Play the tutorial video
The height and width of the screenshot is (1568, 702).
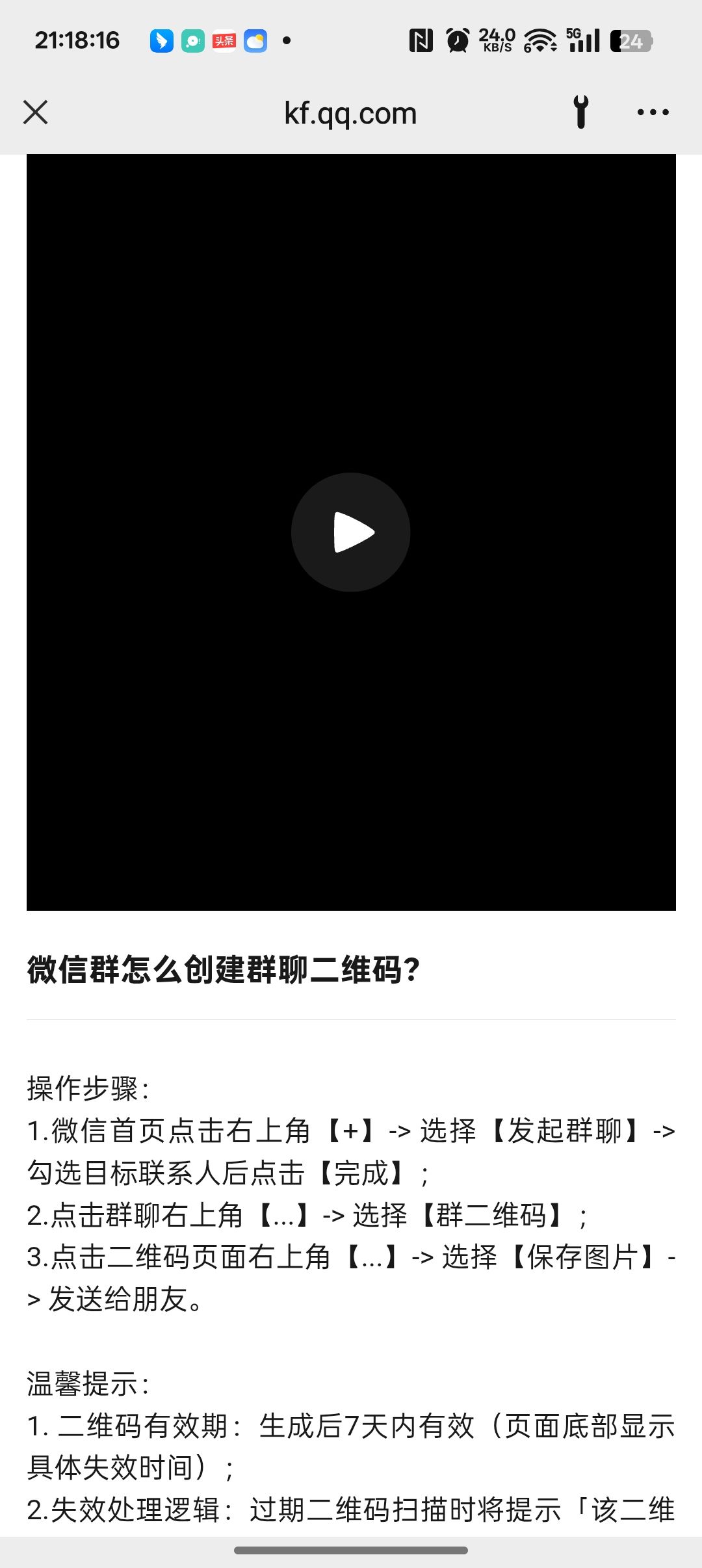click(x=351, y=532)
